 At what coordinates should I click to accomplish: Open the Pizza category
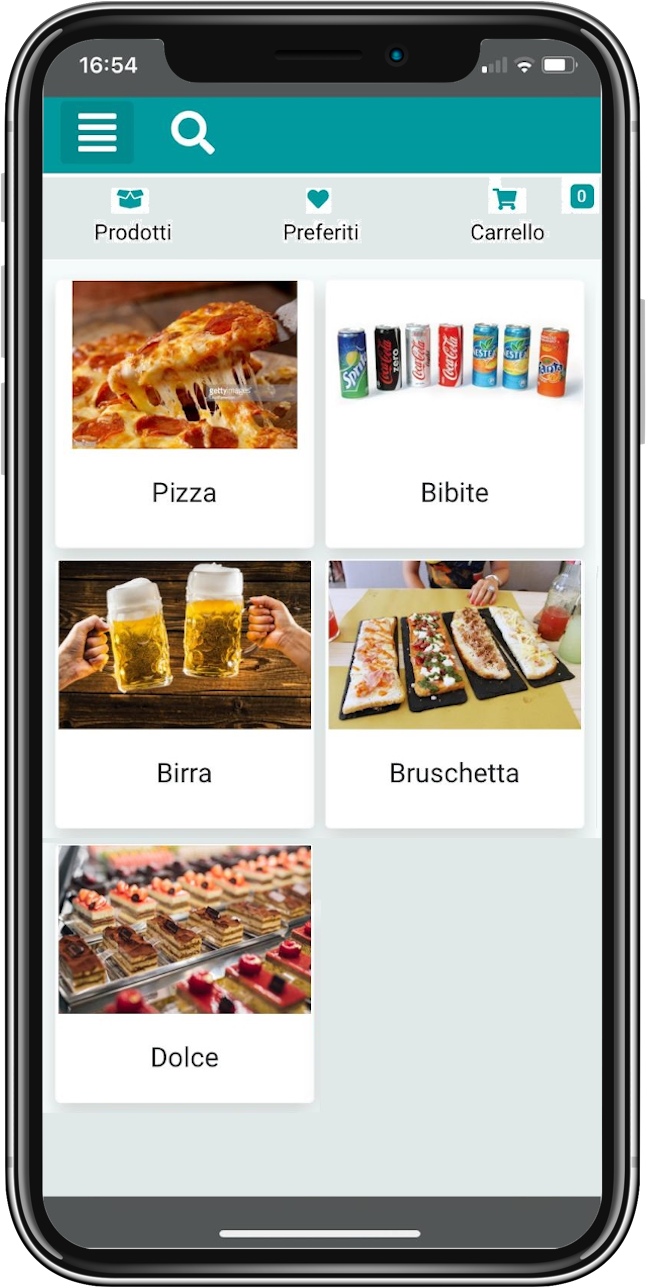[x=184, y=412]
